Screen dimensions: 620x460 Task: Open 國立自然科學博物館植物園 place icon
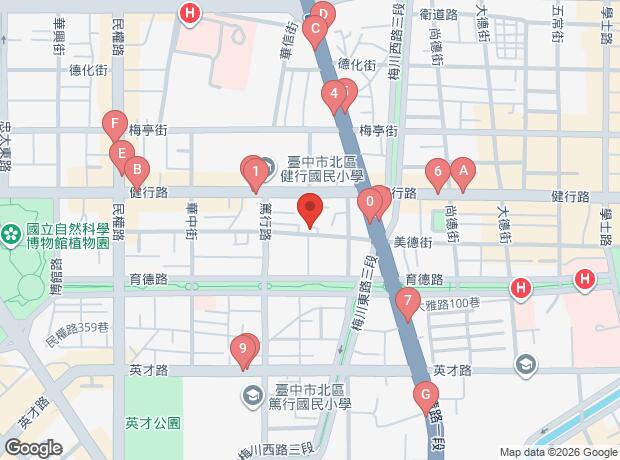tap(11, 235)
